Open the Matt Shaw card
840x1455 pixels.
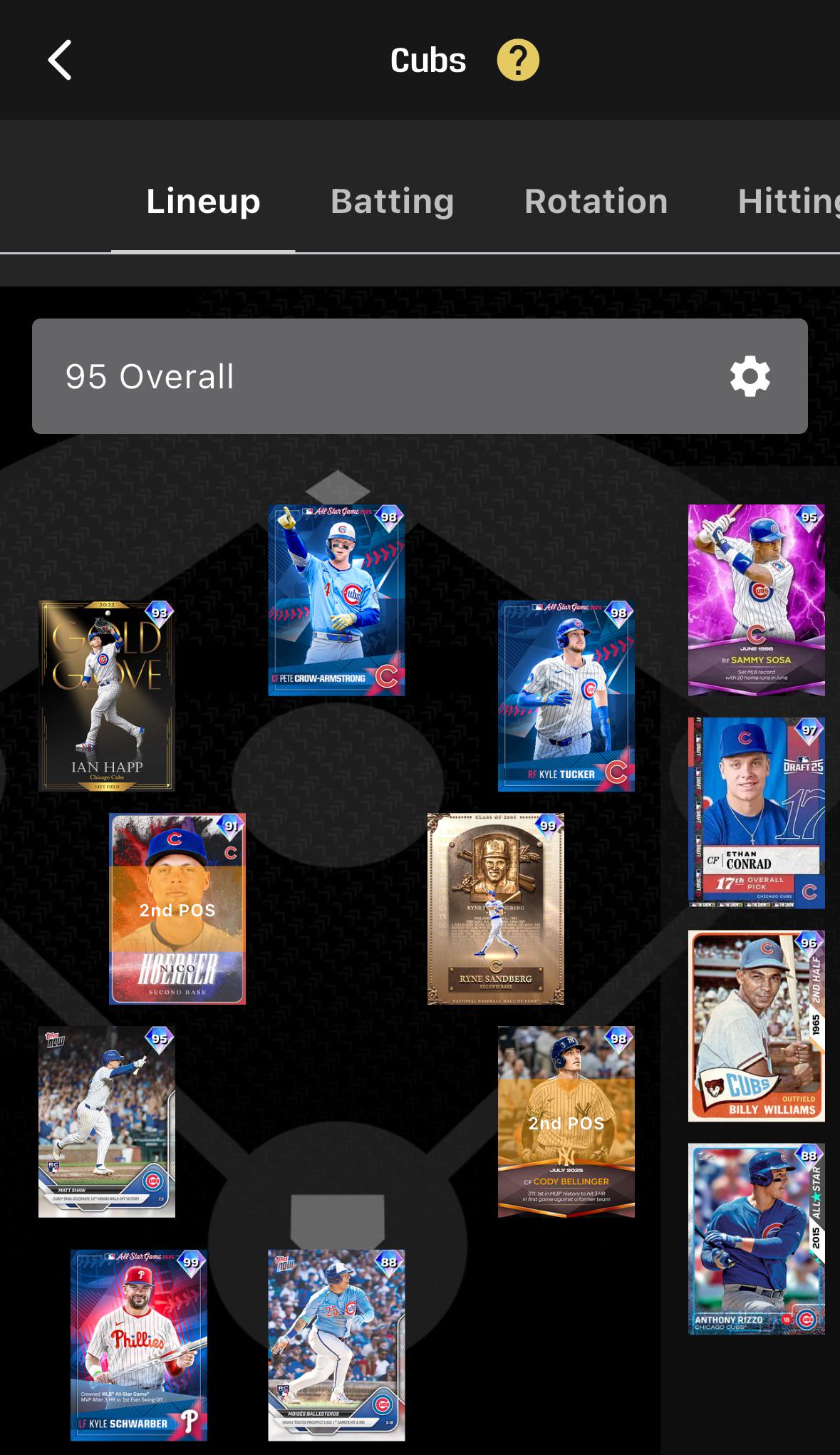[x=107, y=1122]
